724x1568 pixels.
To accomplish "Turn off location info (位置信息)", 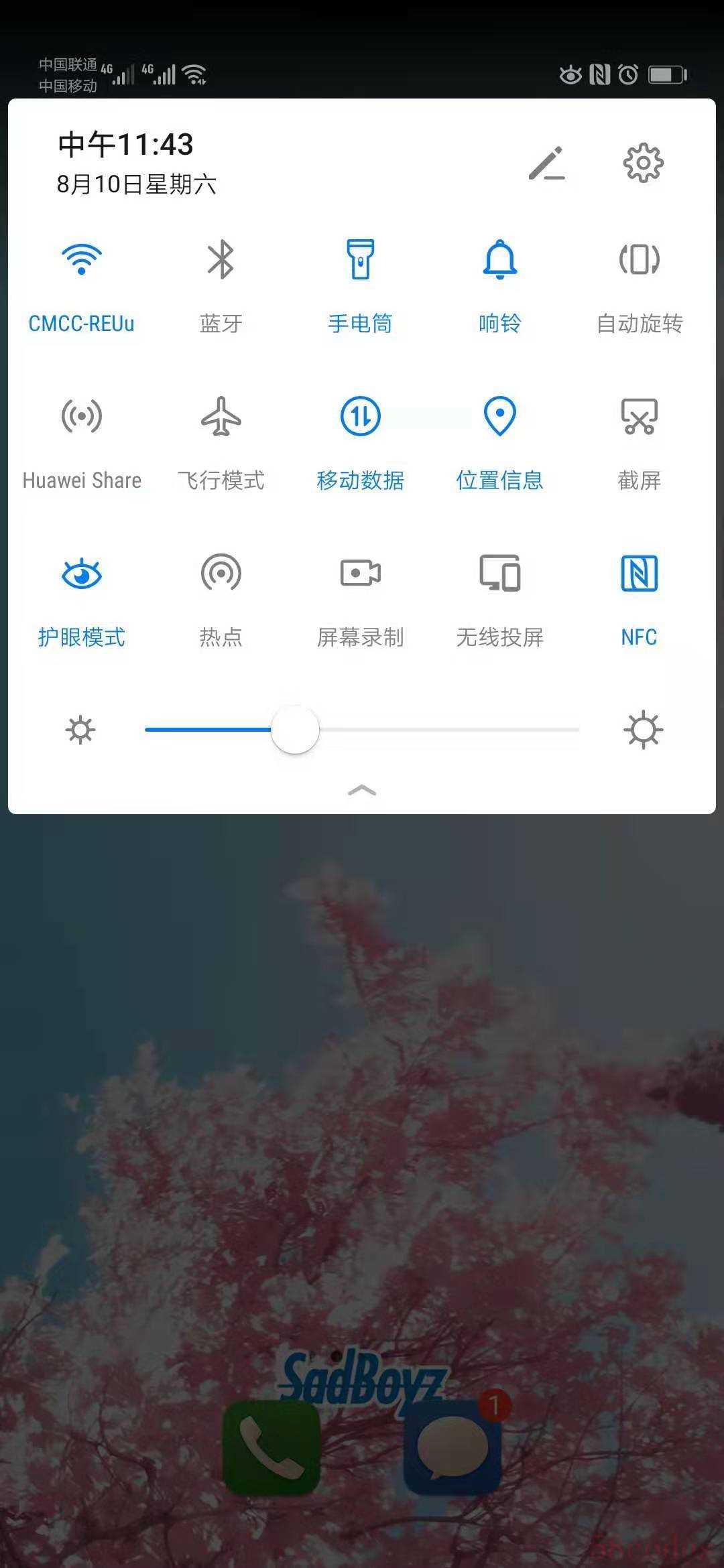I will (x=499, y=416).
